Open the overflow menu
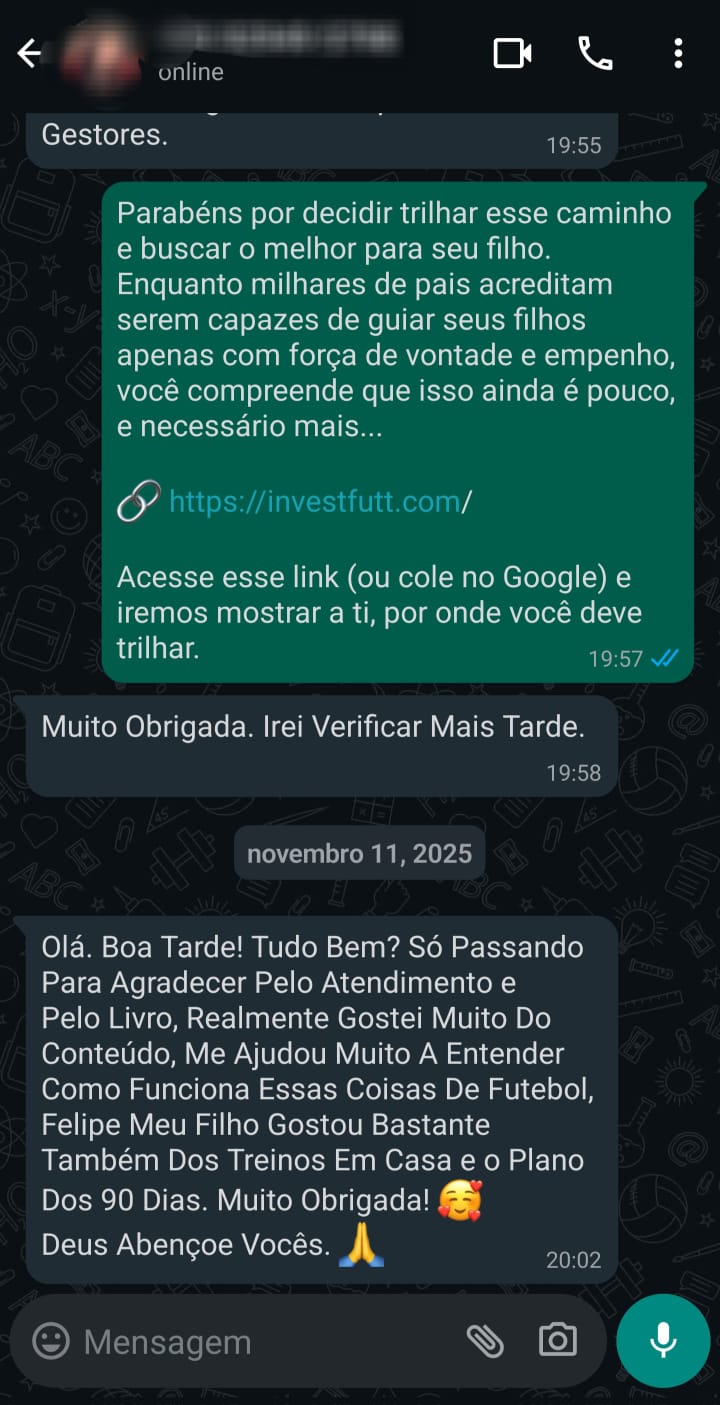This screenshot has width=720, height=1405. point(678,54)
